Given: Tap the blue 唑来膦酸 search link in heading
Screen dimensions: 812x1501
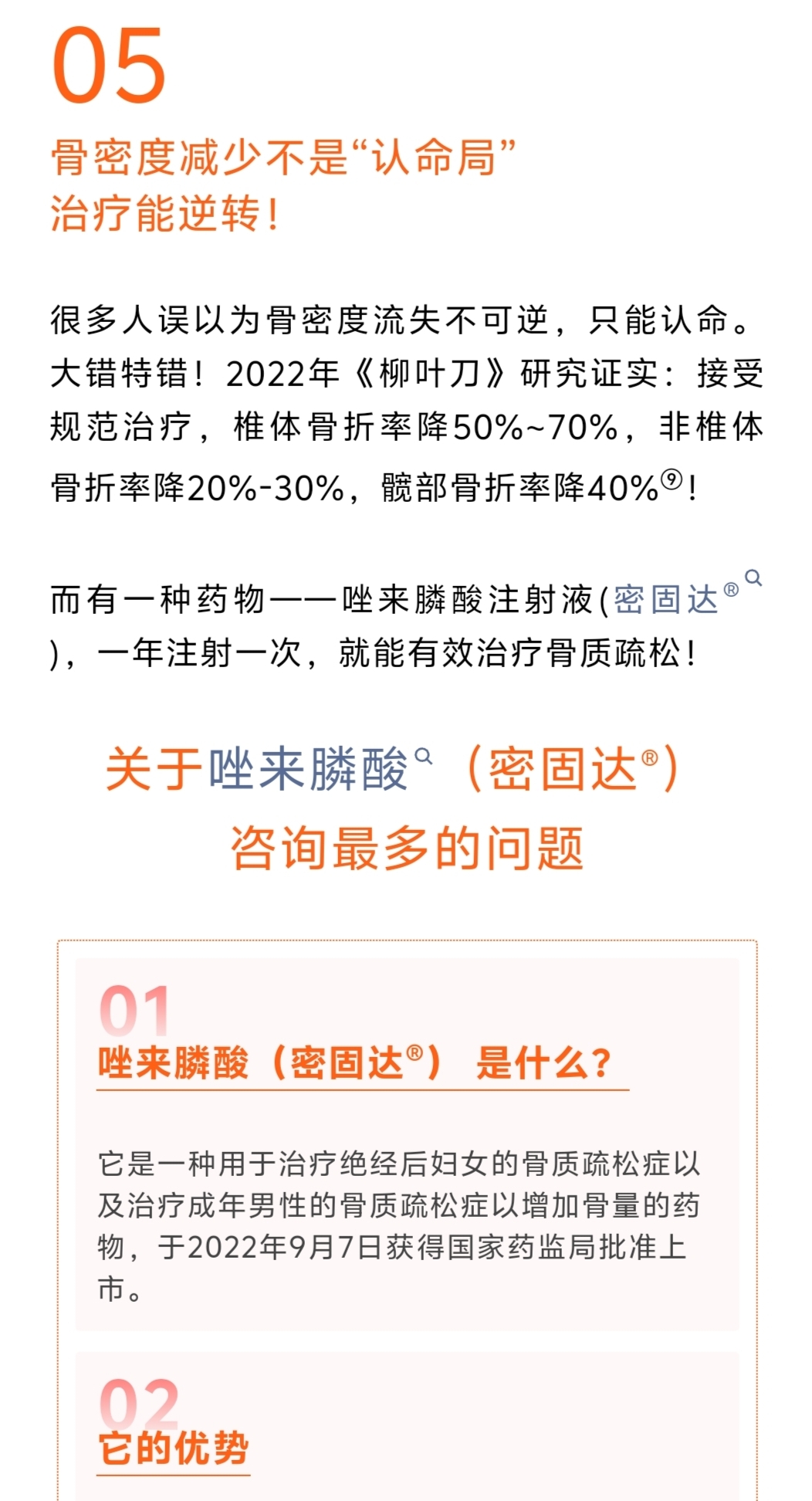Looking at the screenshot, I should pos(308,769).
